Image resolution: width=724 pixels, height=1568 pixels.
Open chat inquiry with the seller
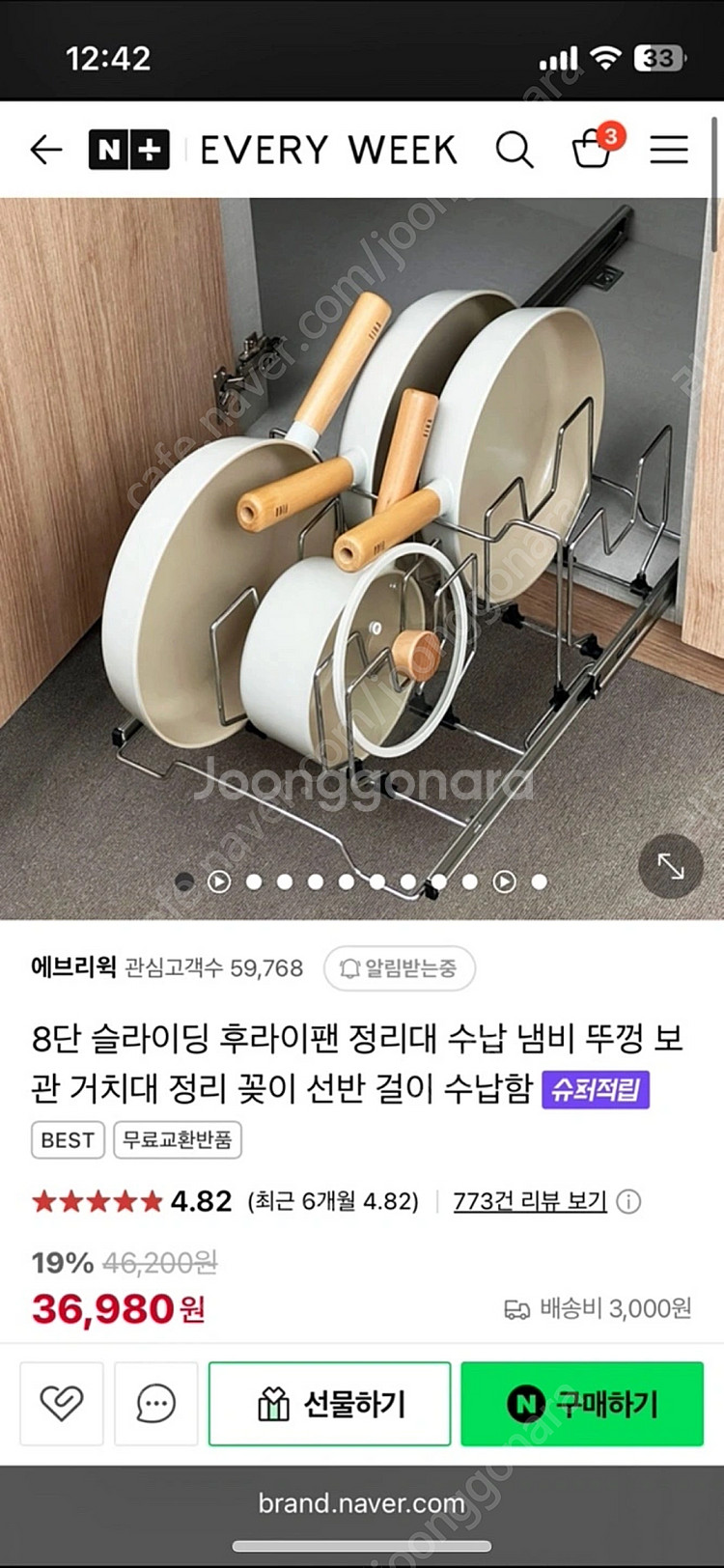155,1404
